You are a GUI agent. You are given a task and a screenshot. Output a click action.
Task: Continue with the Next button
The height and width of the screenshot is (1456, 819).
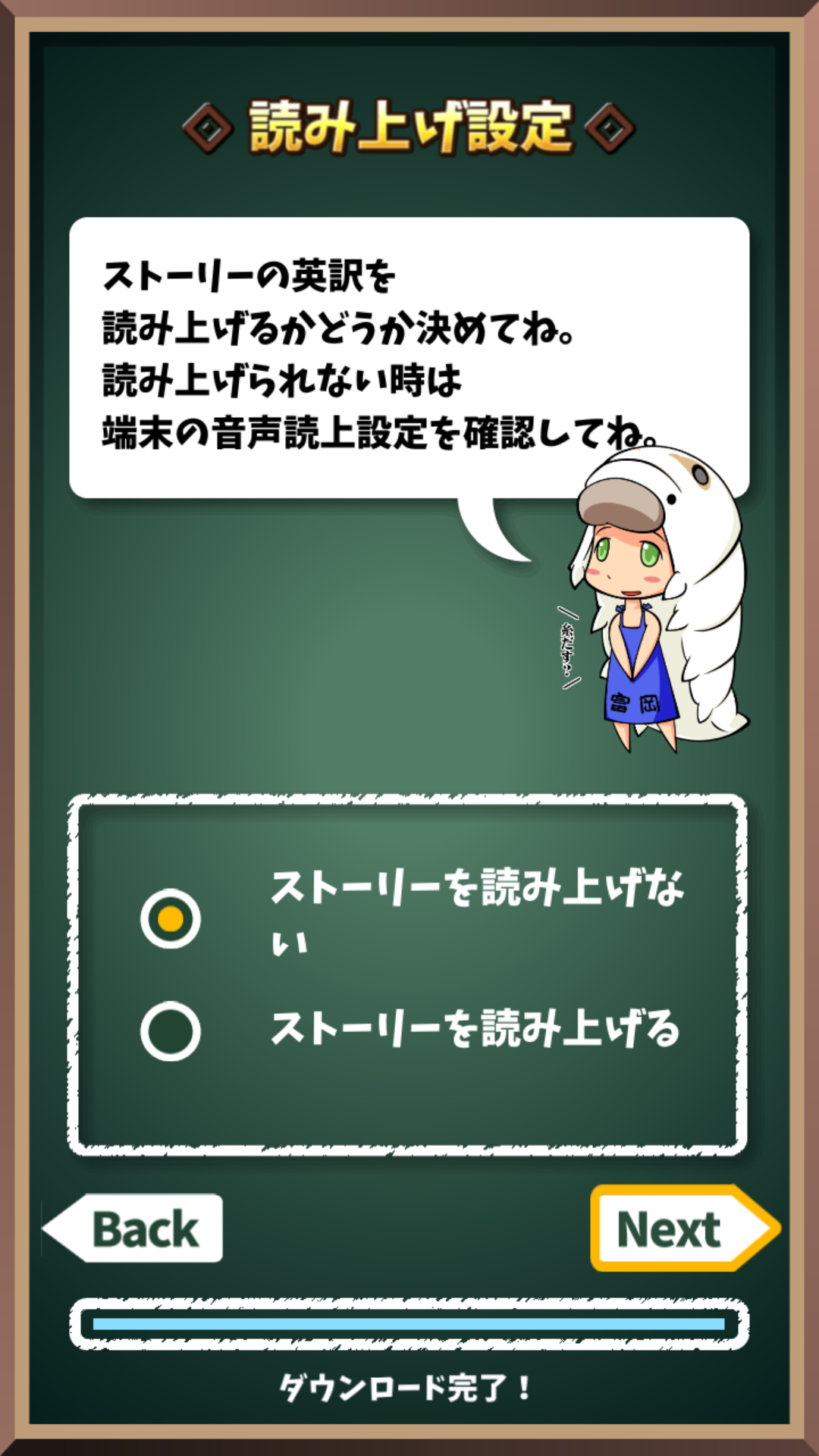685,1228
